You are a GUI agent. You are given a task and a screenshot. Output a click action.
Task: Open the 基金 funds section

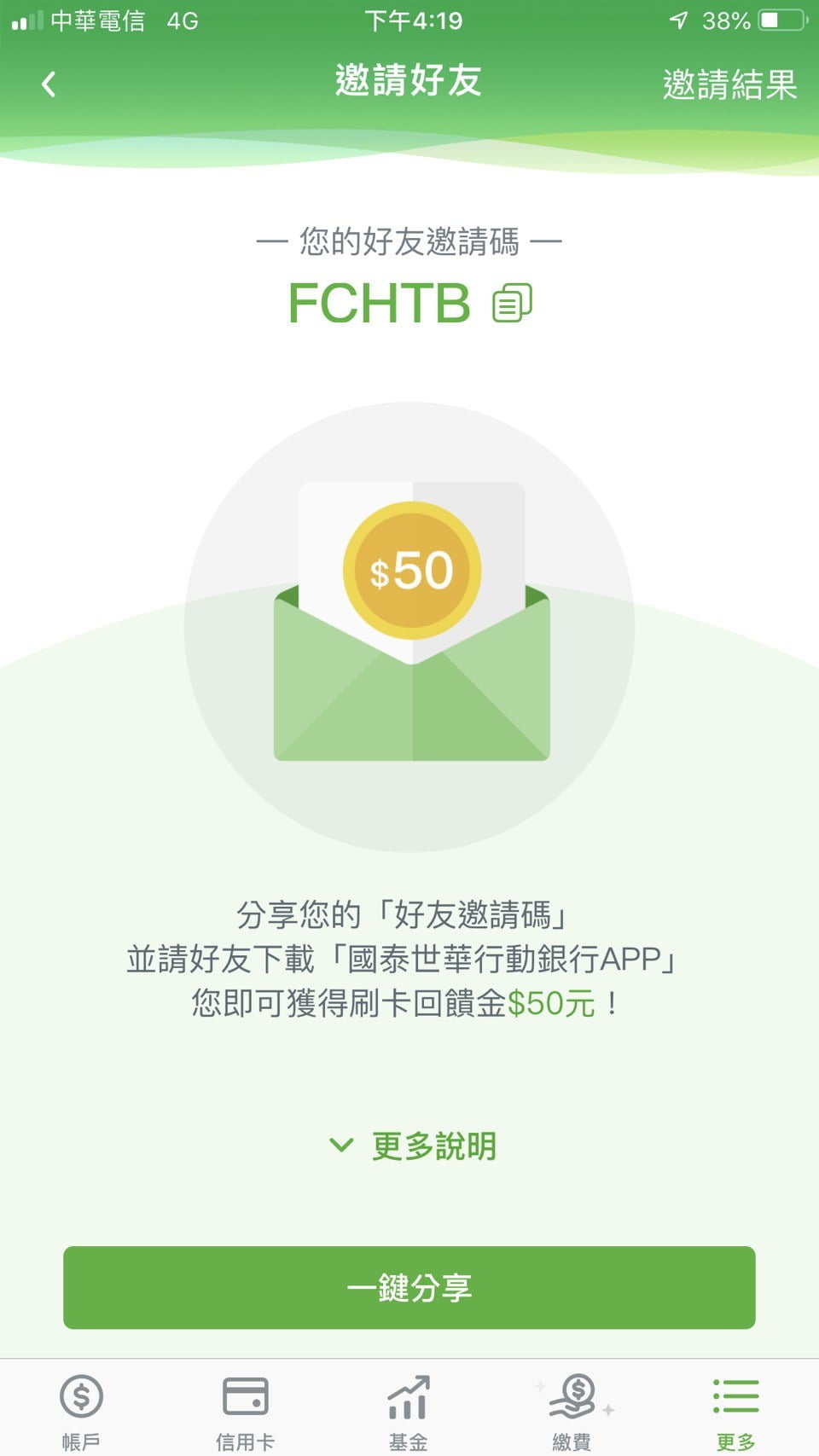(409, 1406)
